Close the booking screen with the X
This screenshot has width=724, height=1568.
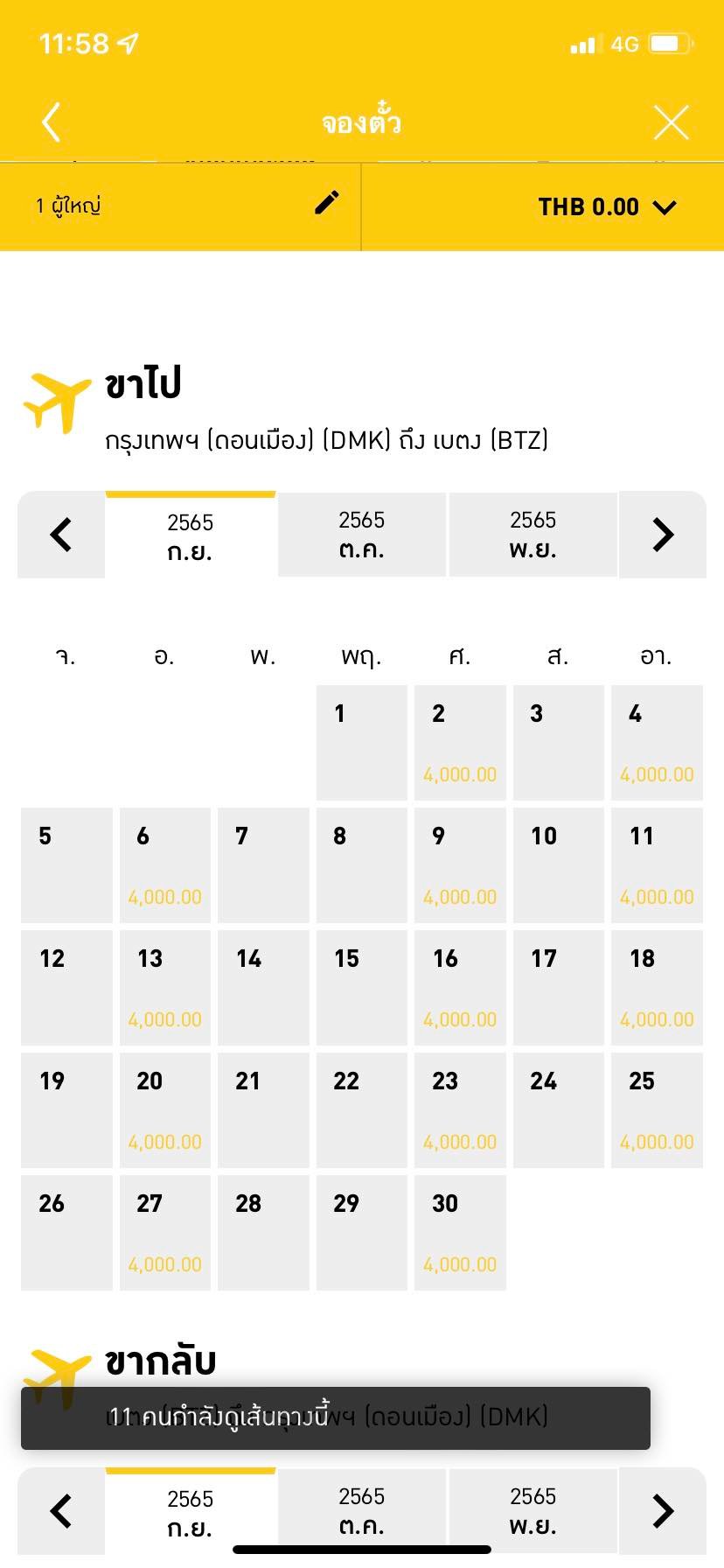671,122
